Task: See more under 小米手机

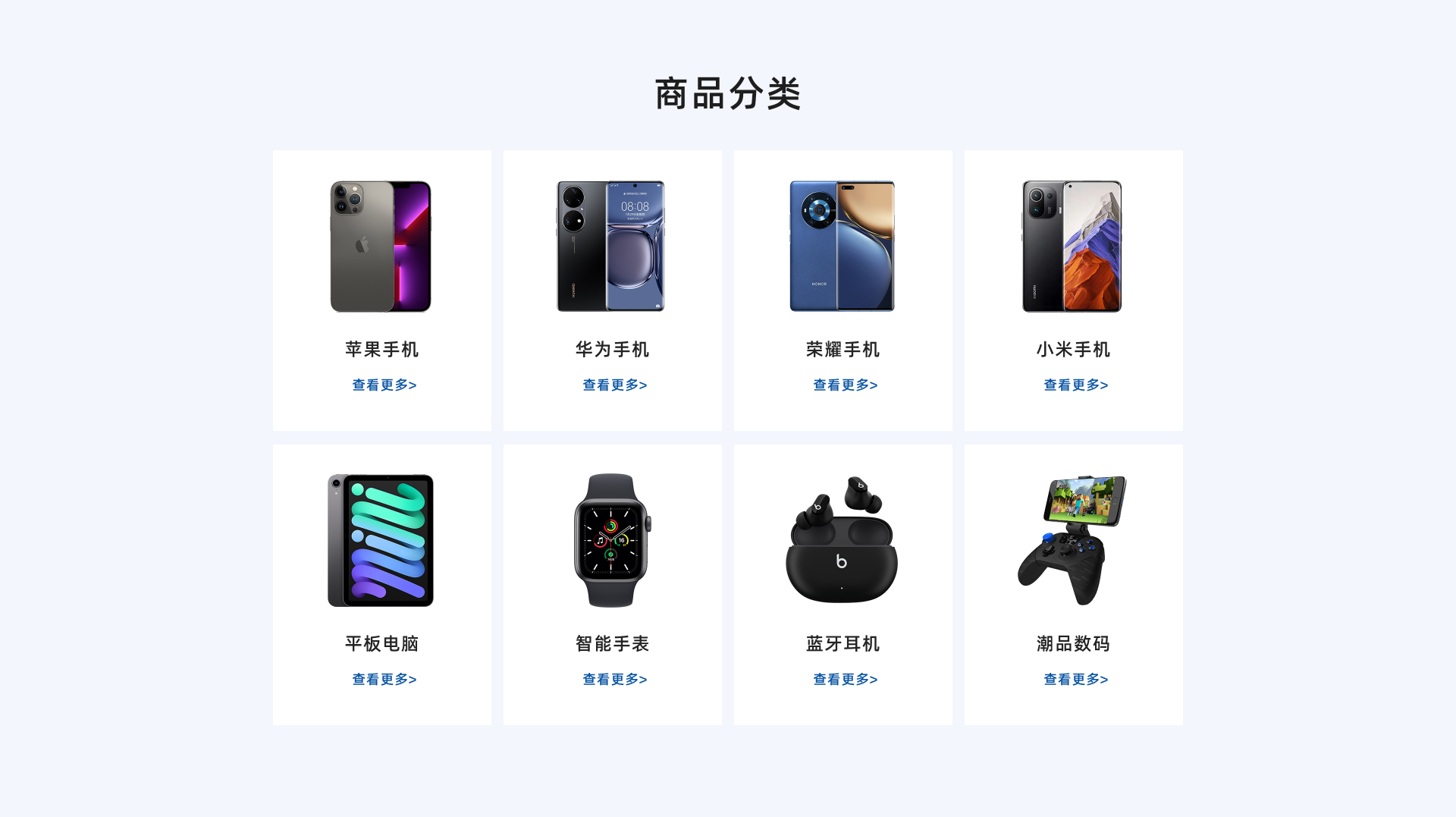Action: 1075,385
